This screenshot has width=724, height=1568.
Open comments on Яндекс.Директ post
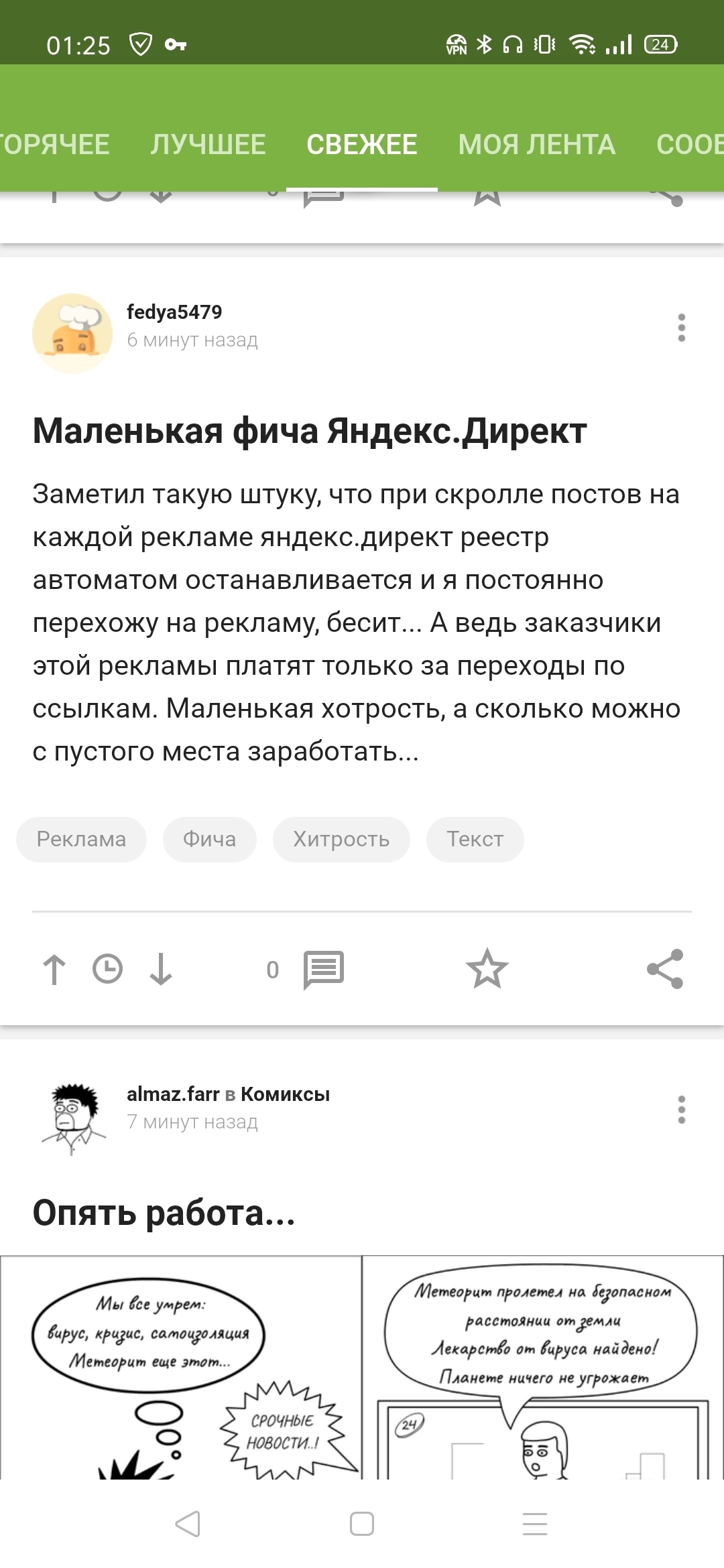(323, 969)
